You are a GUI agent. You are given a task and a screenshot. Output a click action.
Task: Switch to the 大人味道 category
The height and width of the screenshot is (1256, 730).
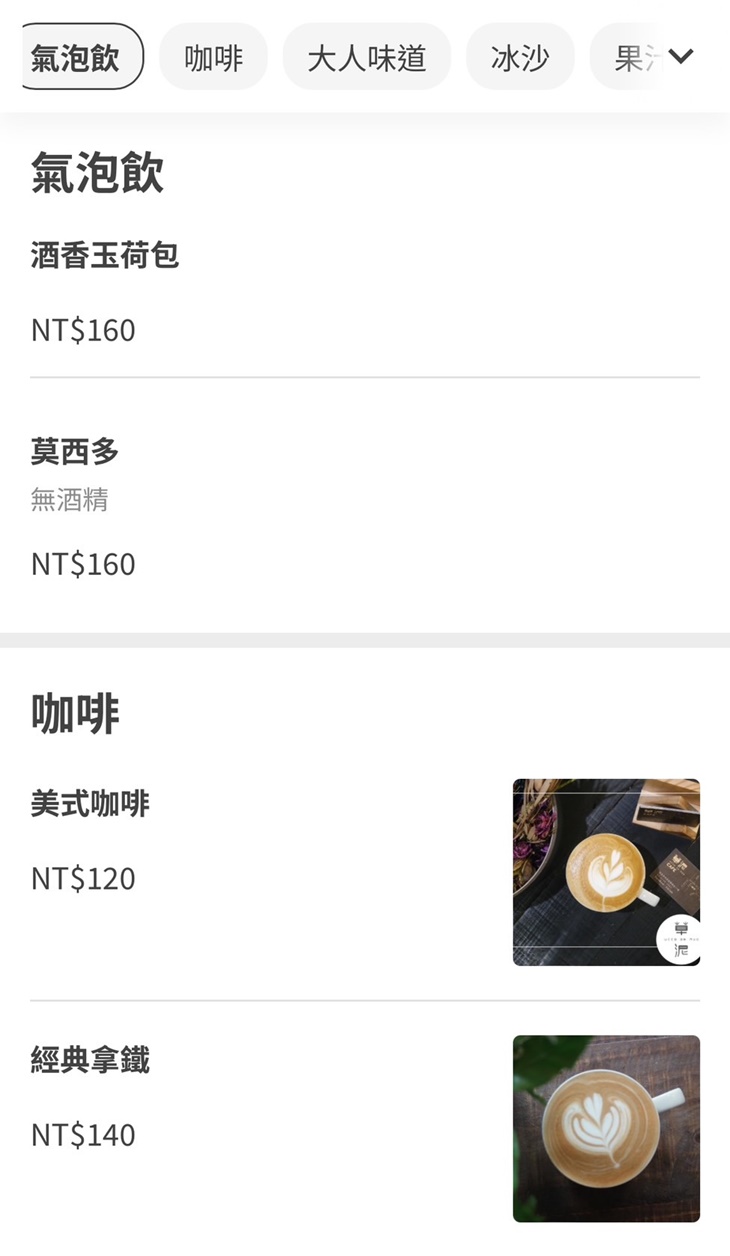click(x=366, y=56)
